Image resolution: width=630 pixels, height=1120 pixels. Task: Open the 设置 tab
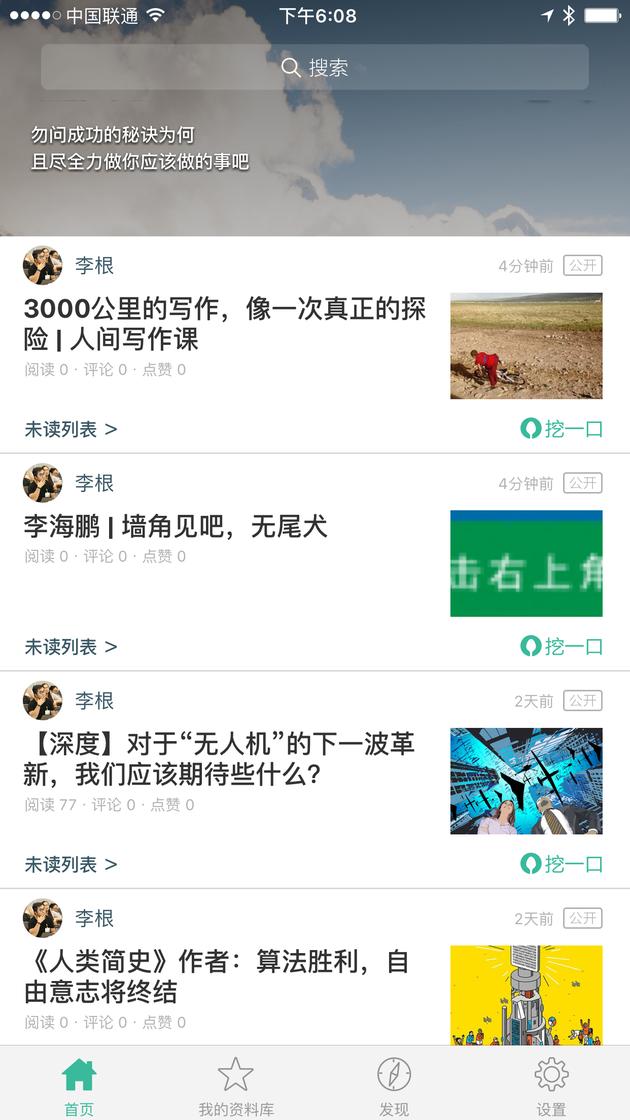[551, 1085]
